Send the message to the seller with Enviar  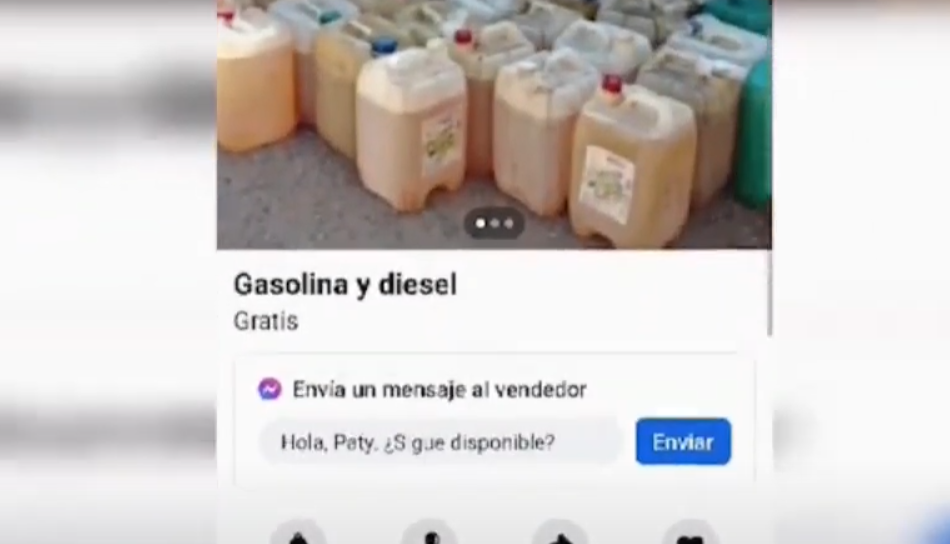tap(683, 442)
